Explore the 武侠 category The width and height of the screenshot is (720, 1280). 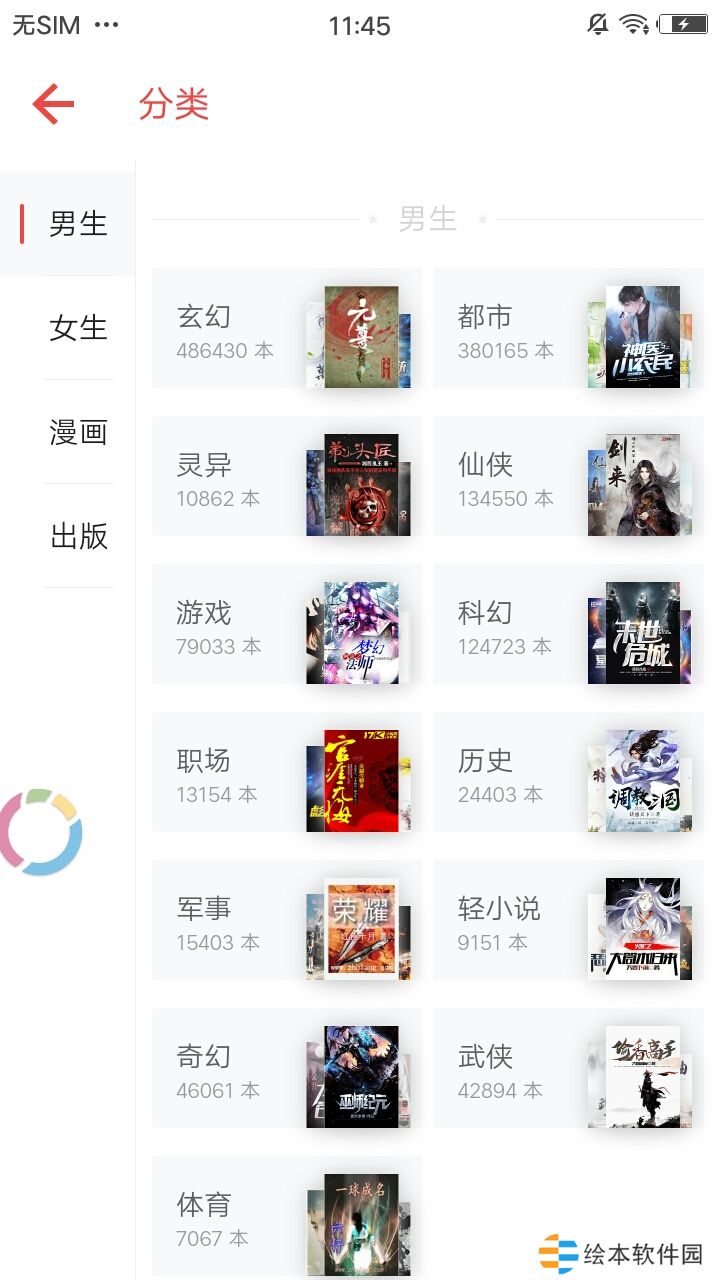coord(568,1068)
